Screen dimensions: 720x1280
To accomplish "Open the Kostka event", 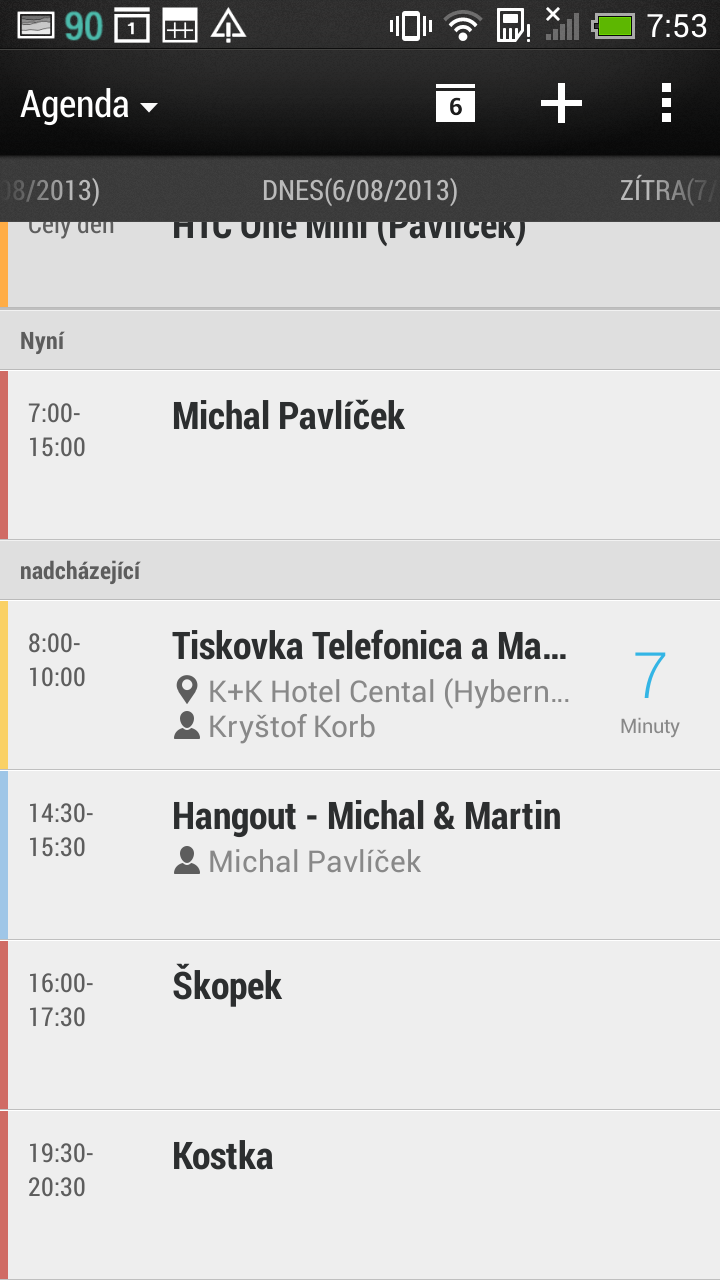I will coord(360,1195).
